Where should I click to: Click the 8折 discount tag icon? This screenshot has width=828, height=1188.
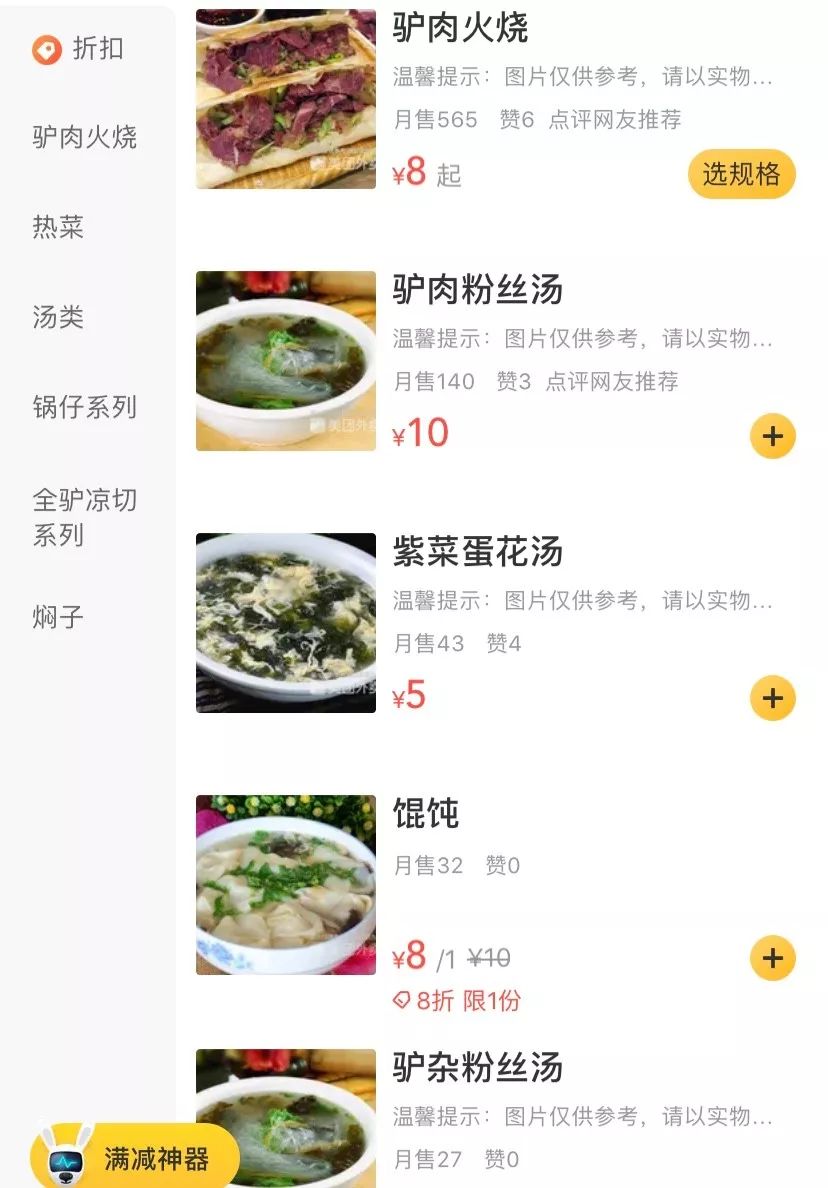coord(400,999)
